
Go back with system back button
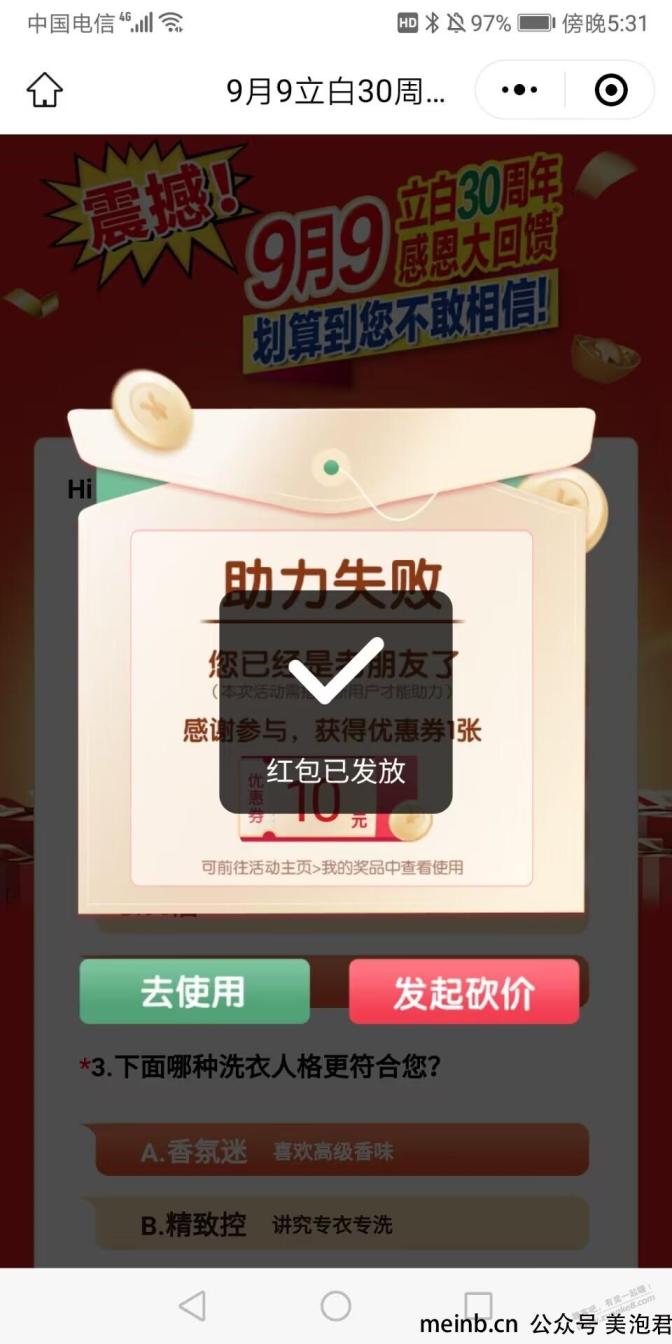click(192, 1306)
